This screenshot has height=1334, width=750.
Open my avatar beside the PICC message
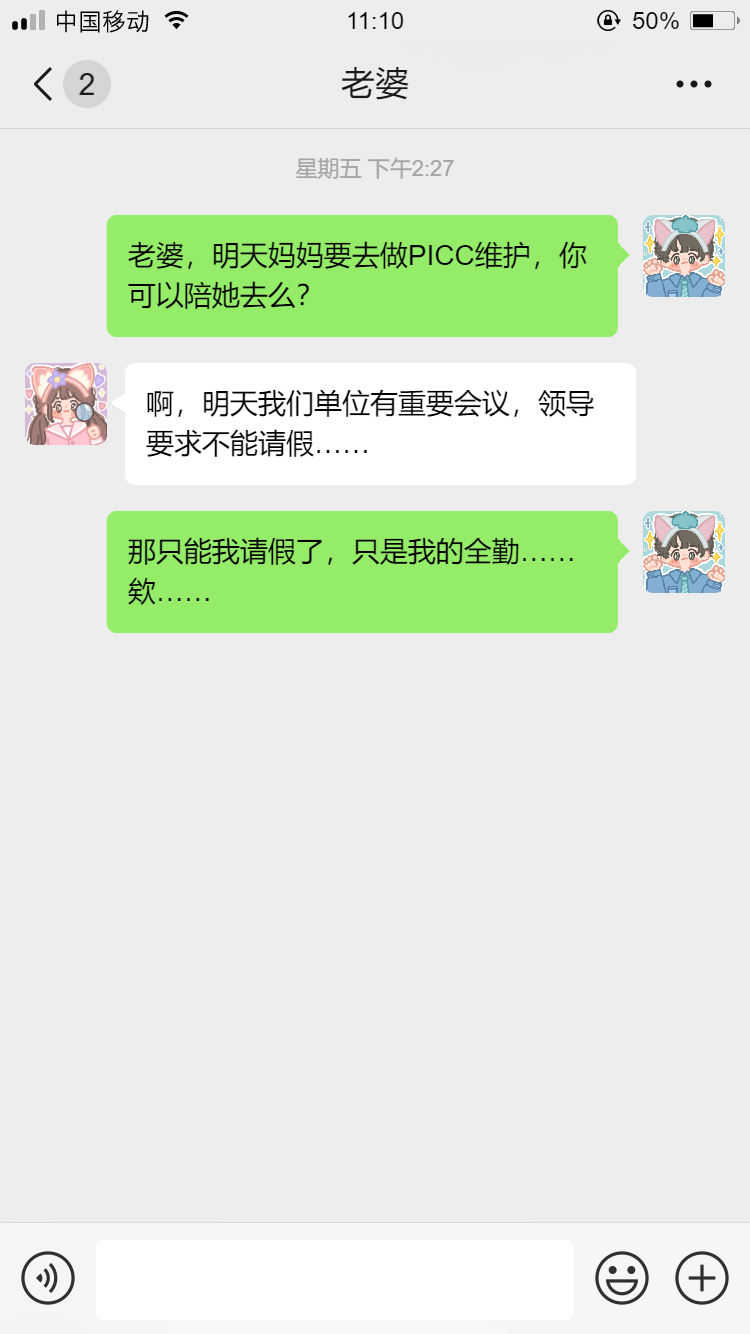click(x=684, y=256)
